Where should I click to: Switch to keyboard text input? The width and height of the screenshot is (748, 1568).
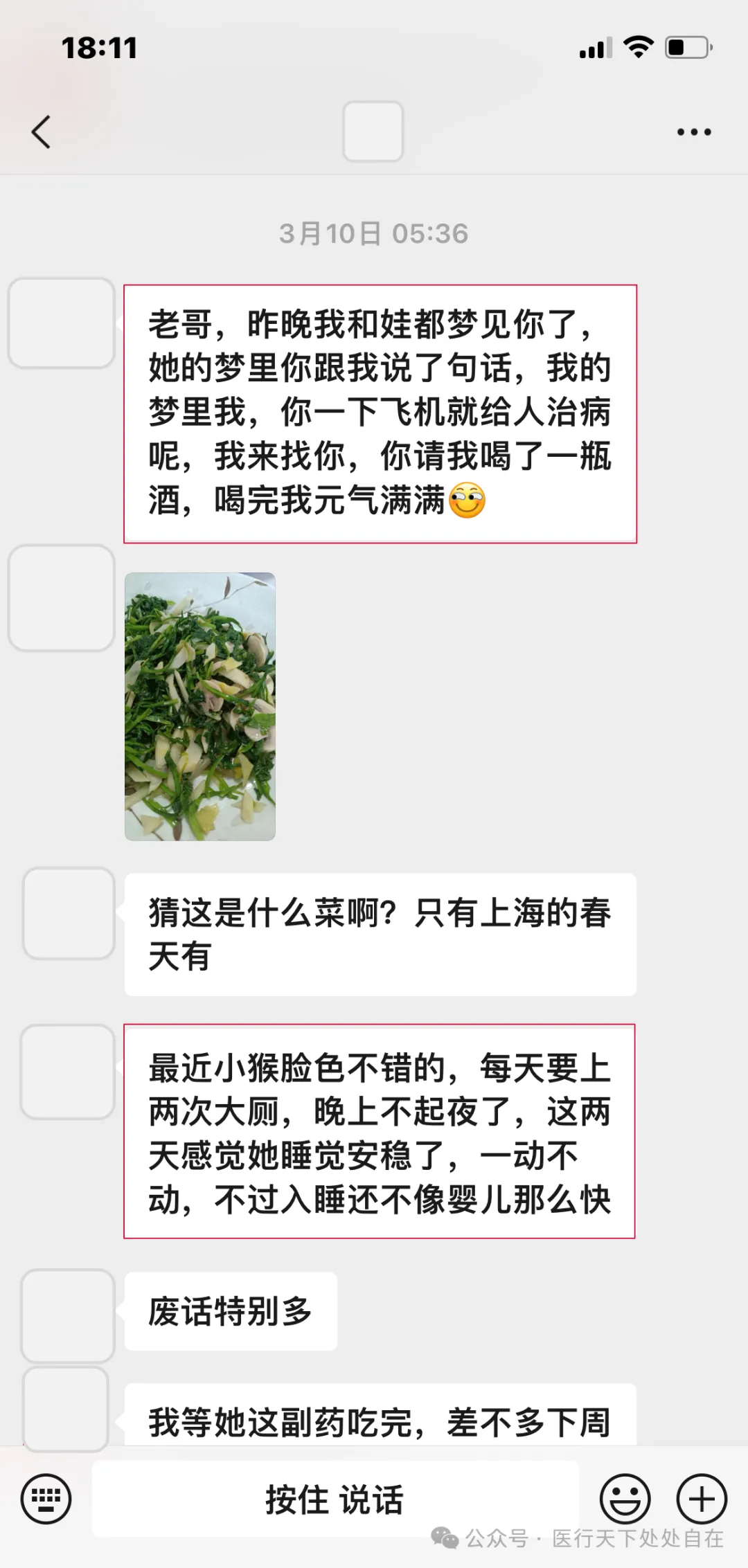point(46,1499)
